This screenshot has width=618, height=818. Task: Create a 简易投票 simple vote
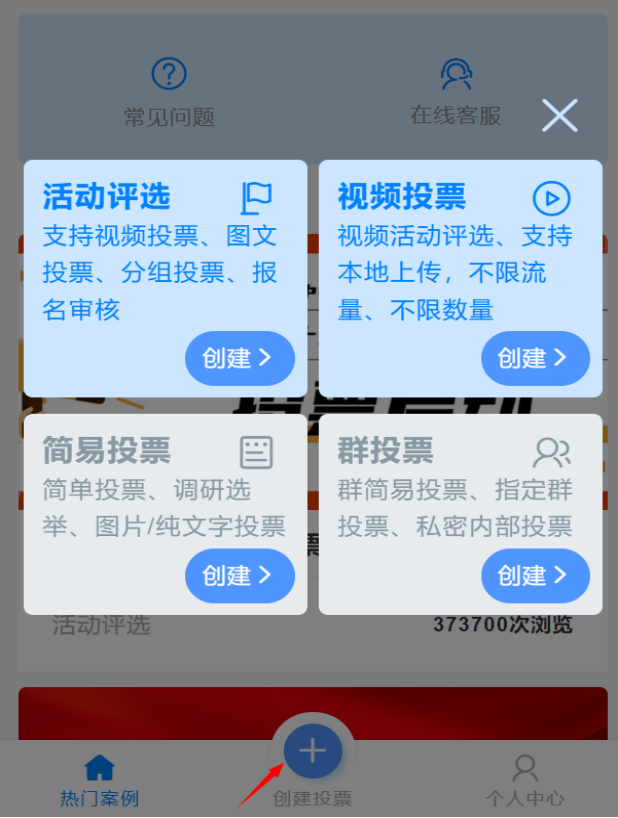coord(239,575)
